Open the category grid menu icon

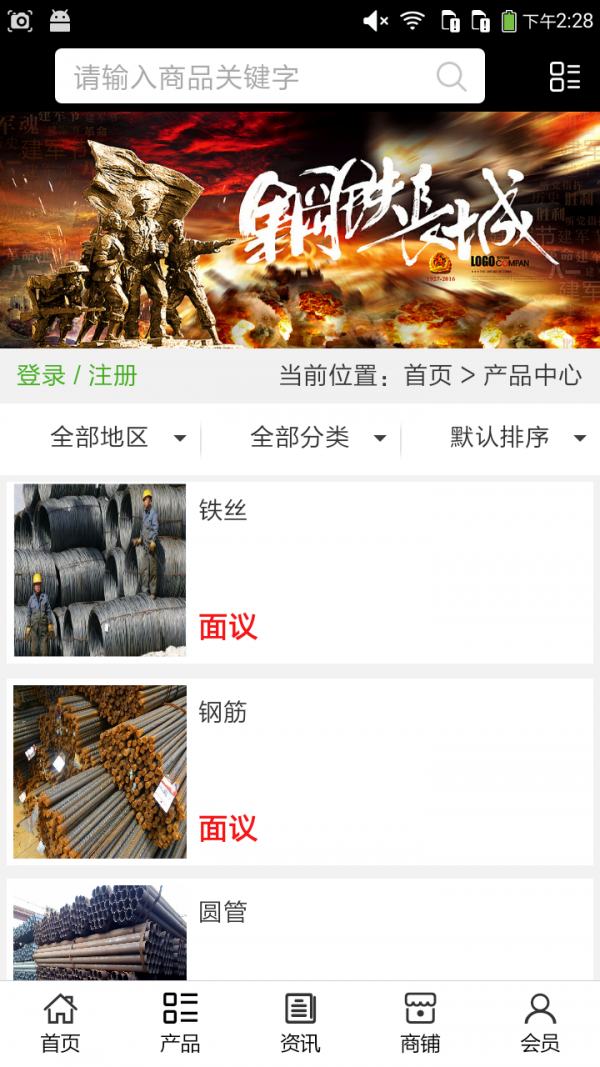(565, 77)
